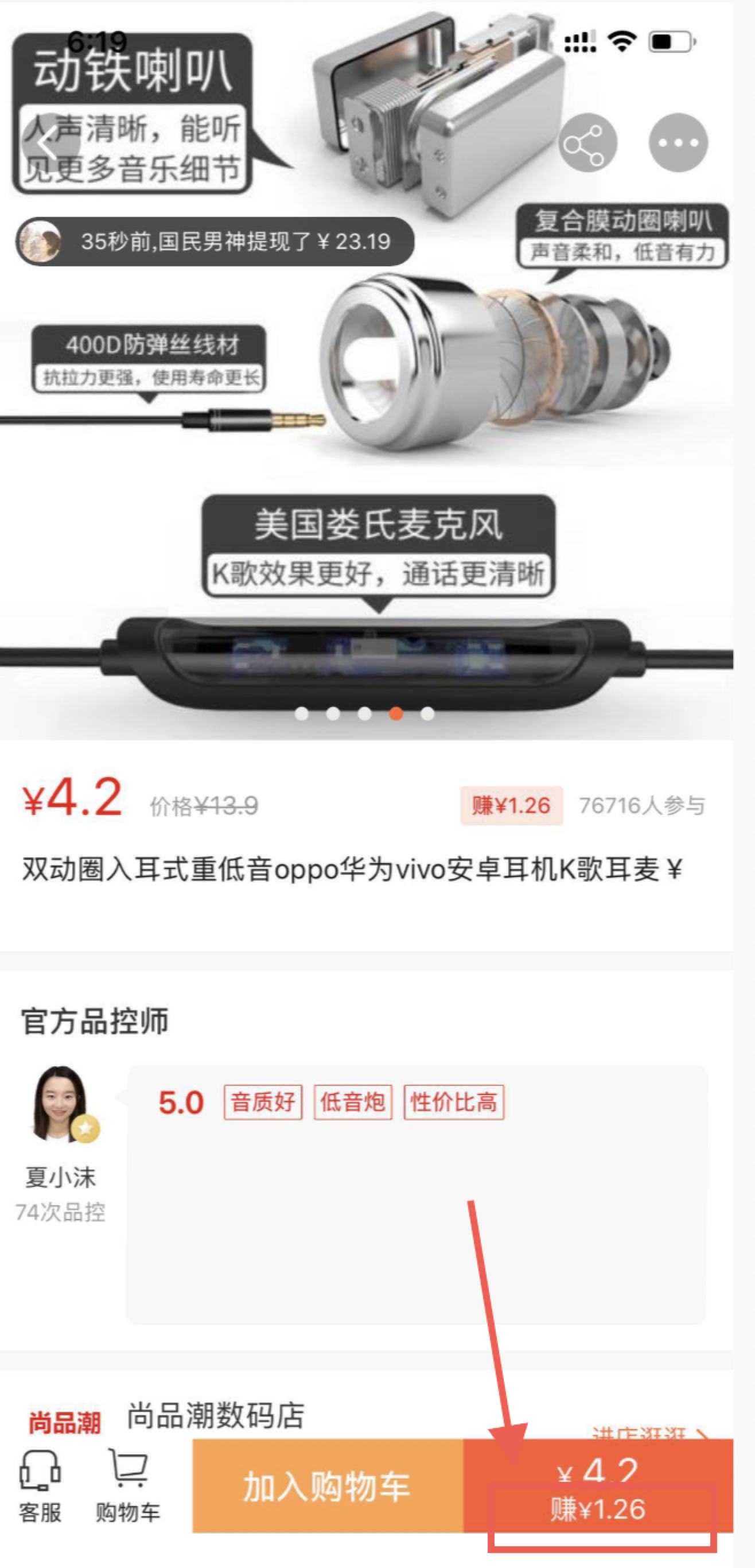
Task: Visit the 尚品潮数码店 store
Action: click(x=215, y=1415)
